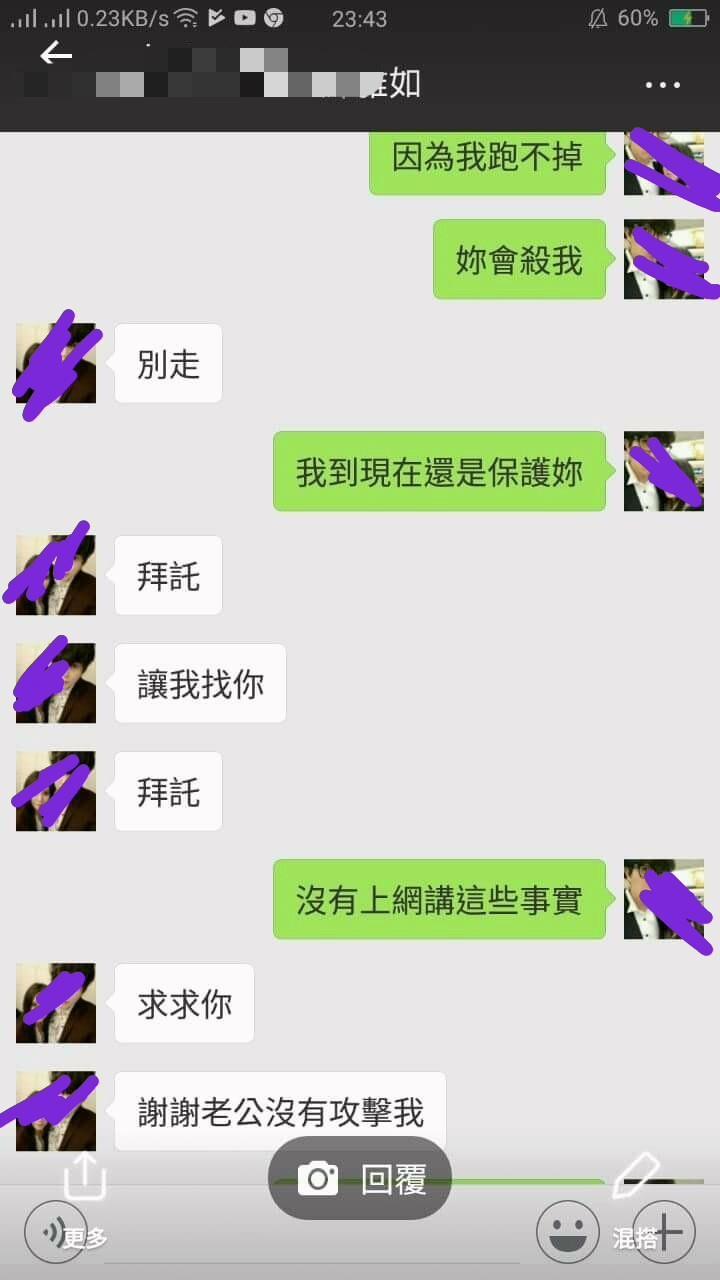Open the 更多 share options
Viewport: 720px width, 1280px height.
click(x=85, y=1200)
